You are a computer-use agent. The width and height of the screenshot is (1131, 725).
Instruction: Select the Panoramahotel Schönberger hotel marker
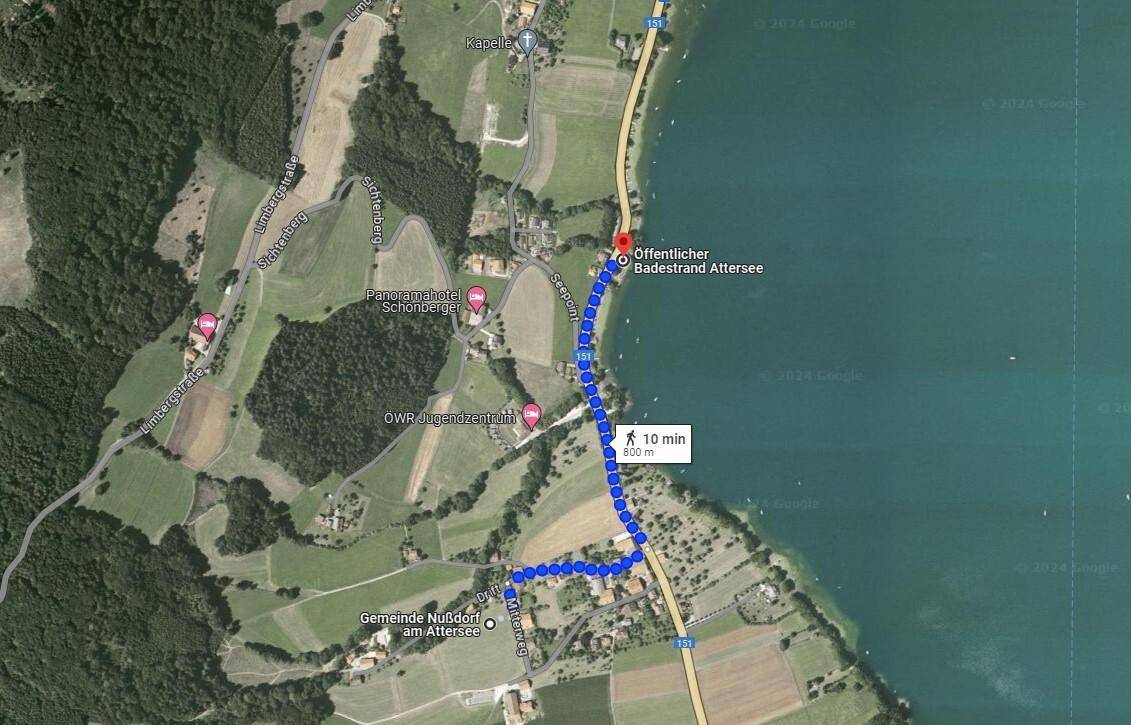pyautogui.click(x=478, y=296)
